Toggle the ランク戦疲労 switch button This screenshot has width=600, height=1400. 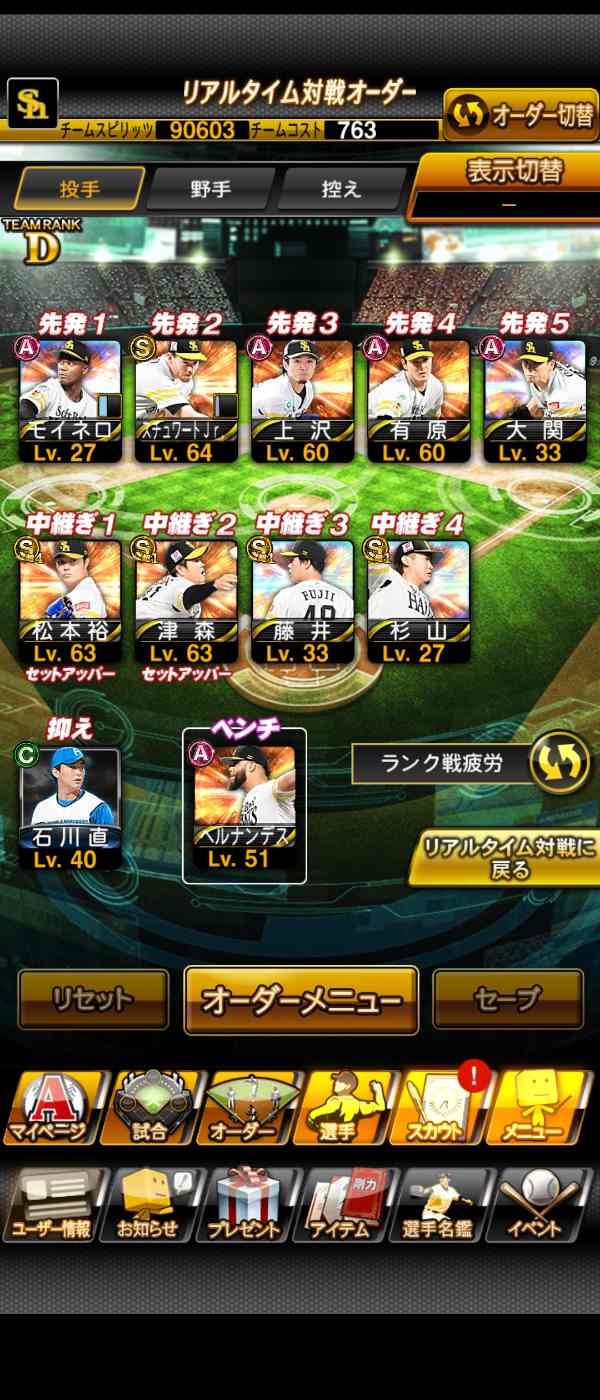(x=560, y=765)
